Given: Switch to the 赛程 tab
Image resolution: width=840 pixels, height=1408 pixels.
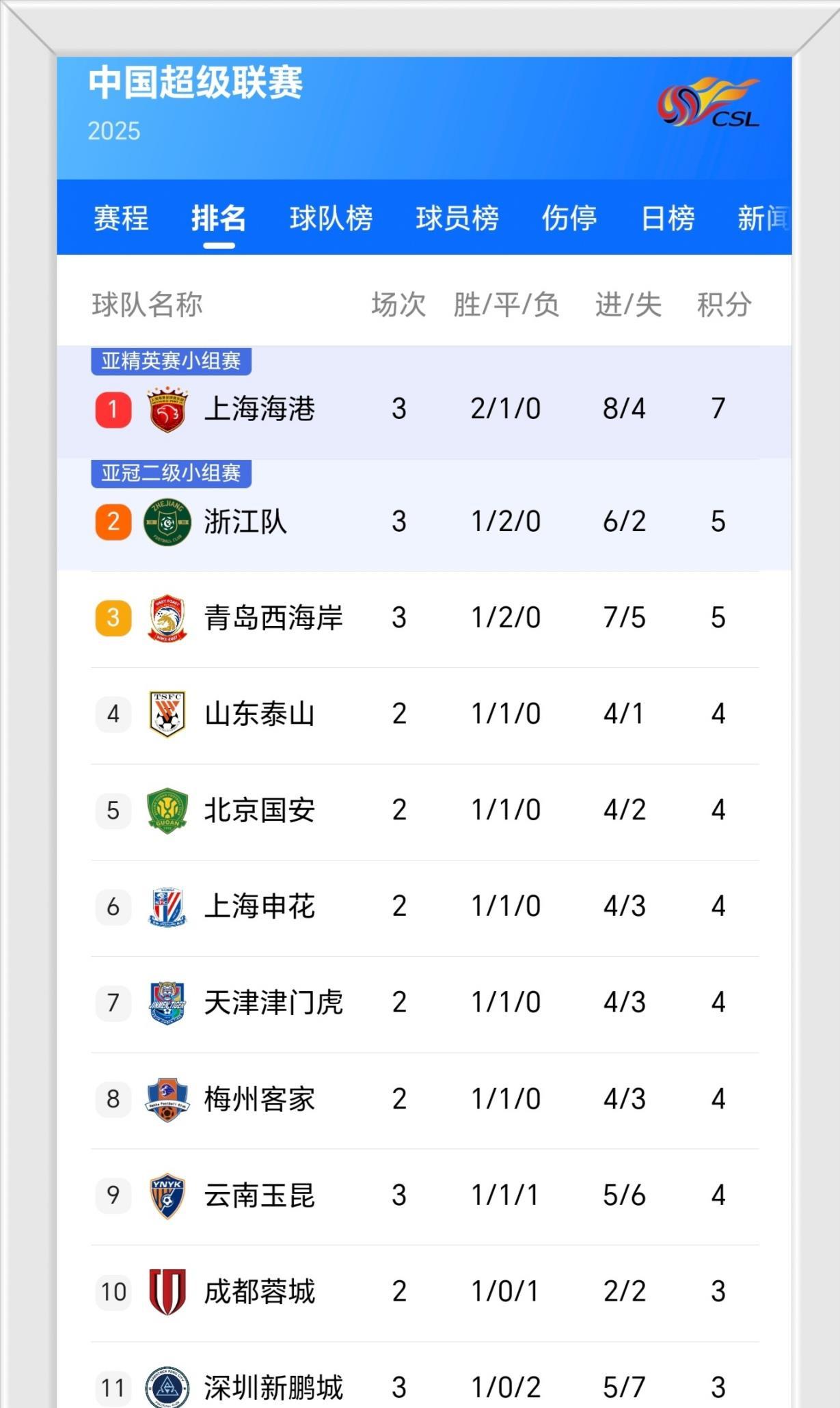Looking at the screenshot, I should pos(121,219).
